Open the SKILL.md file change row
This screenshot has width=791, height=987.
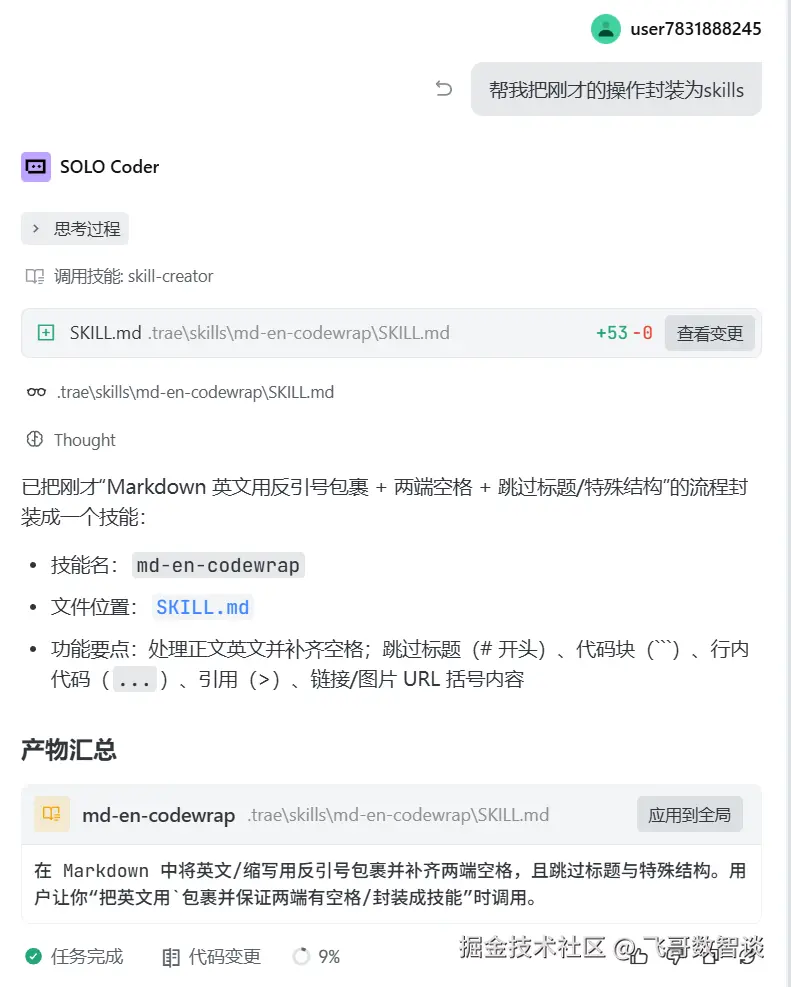tap(260, 333)
